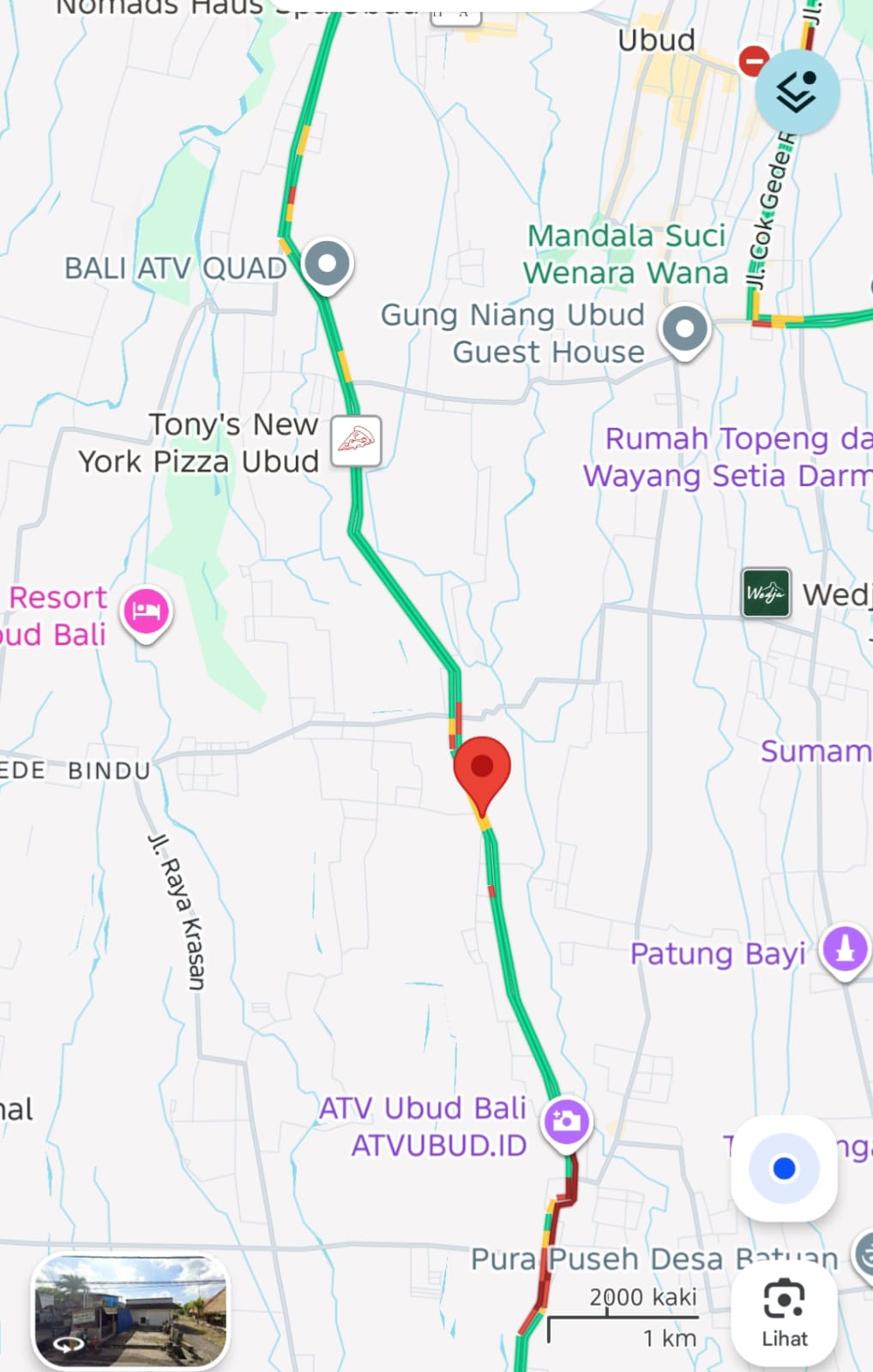This screenshot has height=1372, width=873.
Task: Tap the Lihat lens button
Action: pos(784,1313)
